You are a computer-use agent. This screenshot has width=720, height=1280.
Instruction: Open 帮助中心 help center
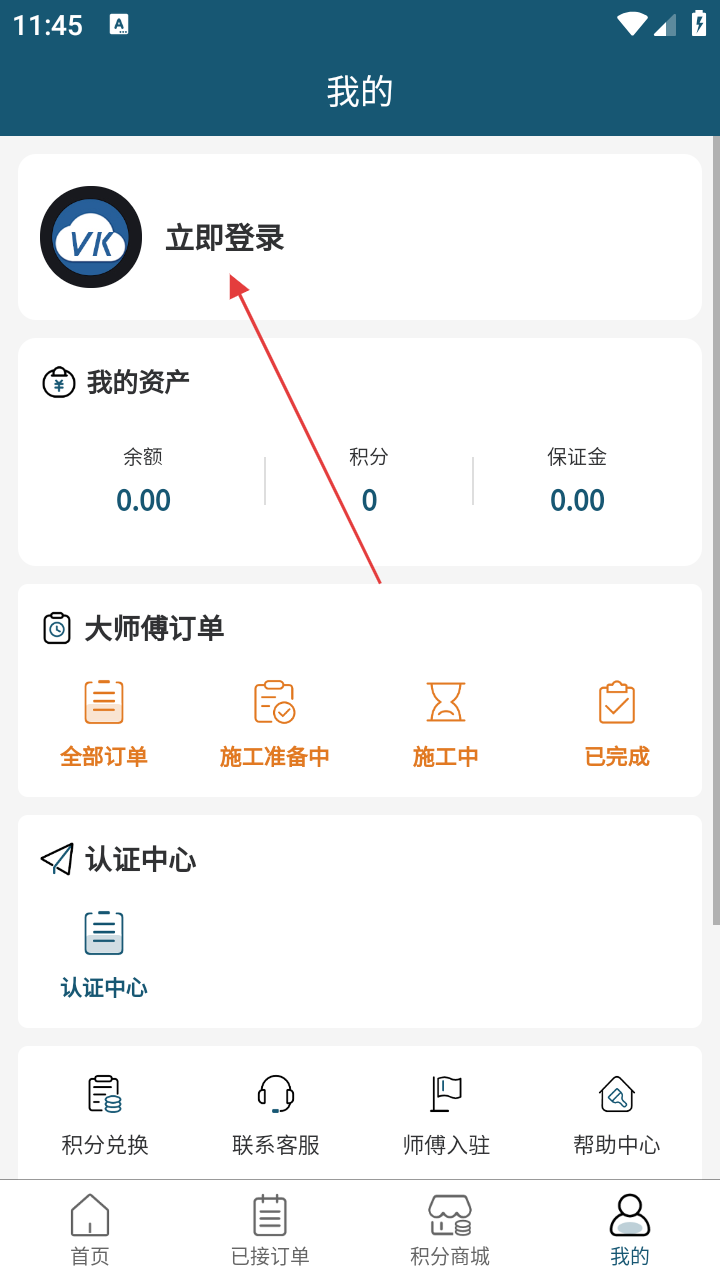coord(617,1115)
